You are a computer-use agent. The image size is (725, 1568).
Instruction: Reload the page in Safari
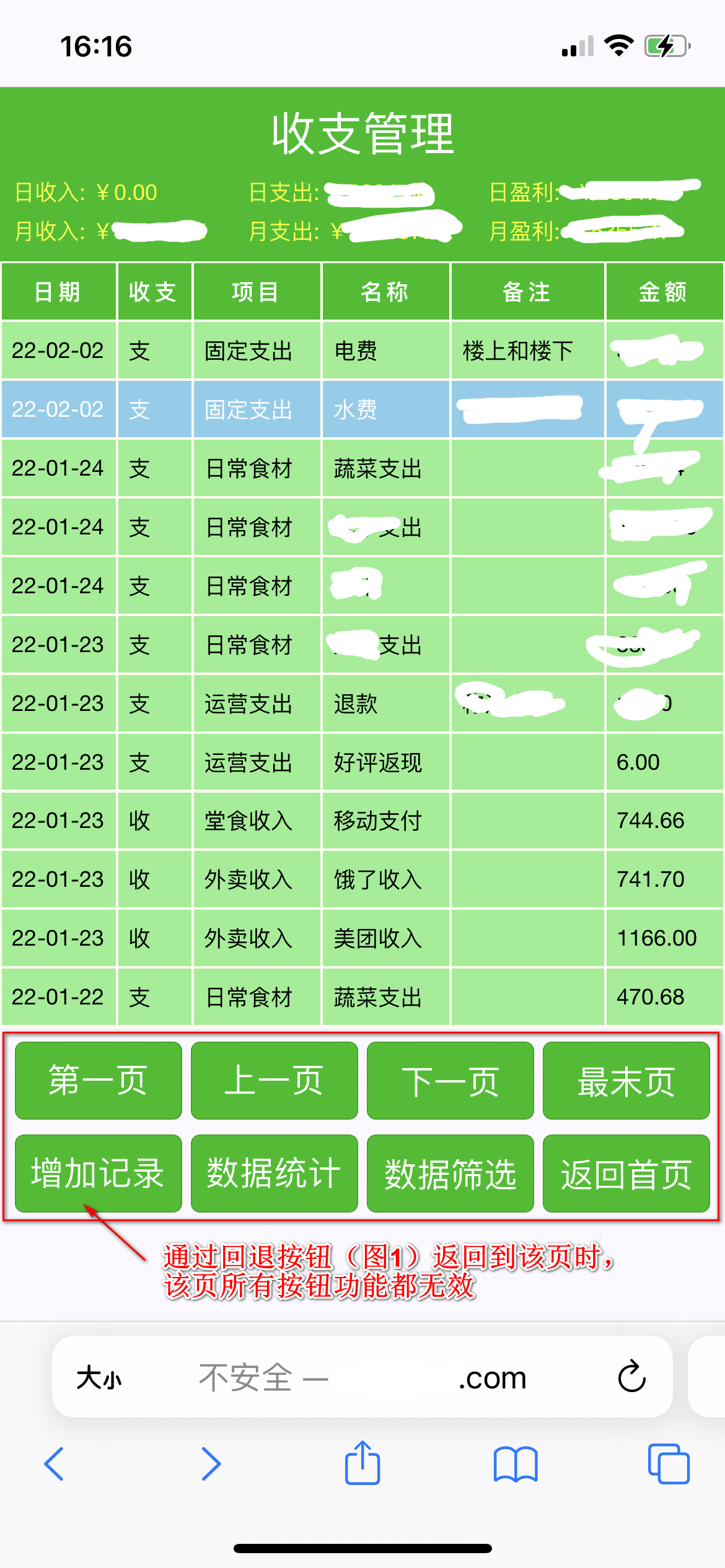(x=631, y=1377)
